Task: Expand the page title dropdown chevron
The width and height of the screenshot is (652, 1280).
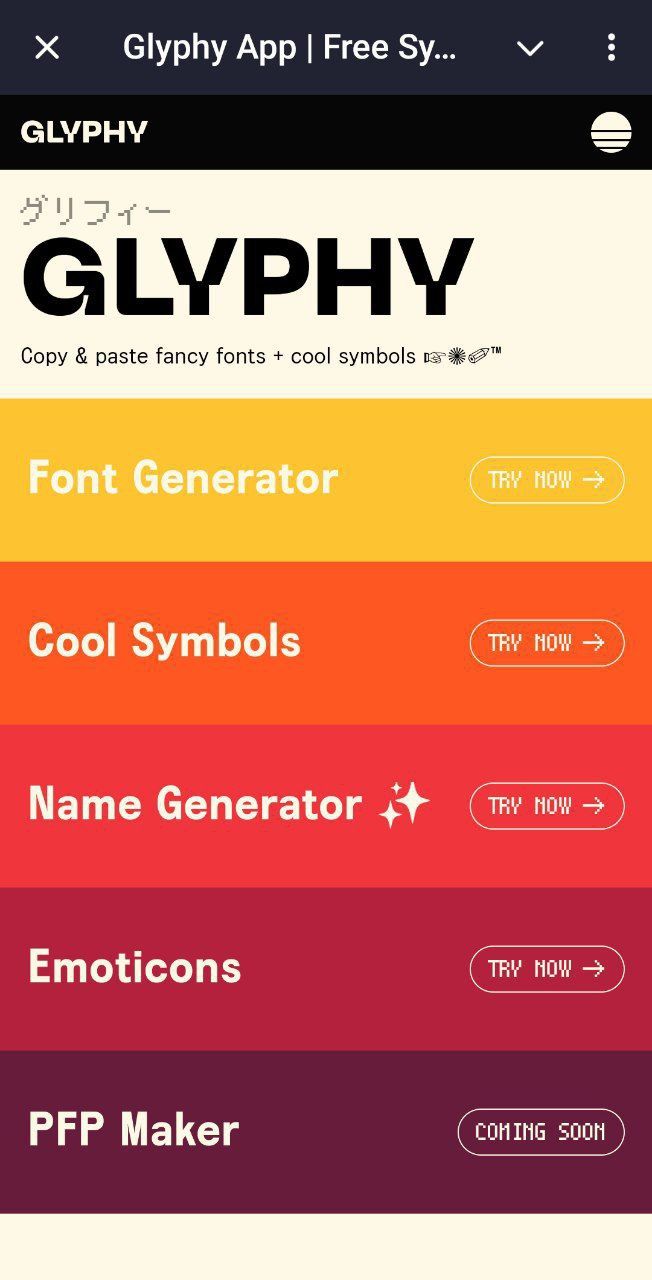Action: (530, 47)
